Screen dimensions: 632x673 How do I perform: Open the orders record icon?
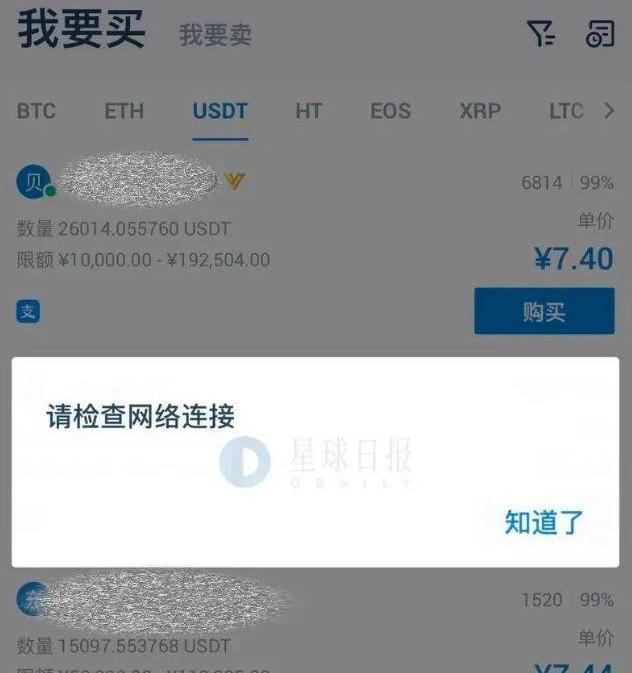(x=599, y=34)
